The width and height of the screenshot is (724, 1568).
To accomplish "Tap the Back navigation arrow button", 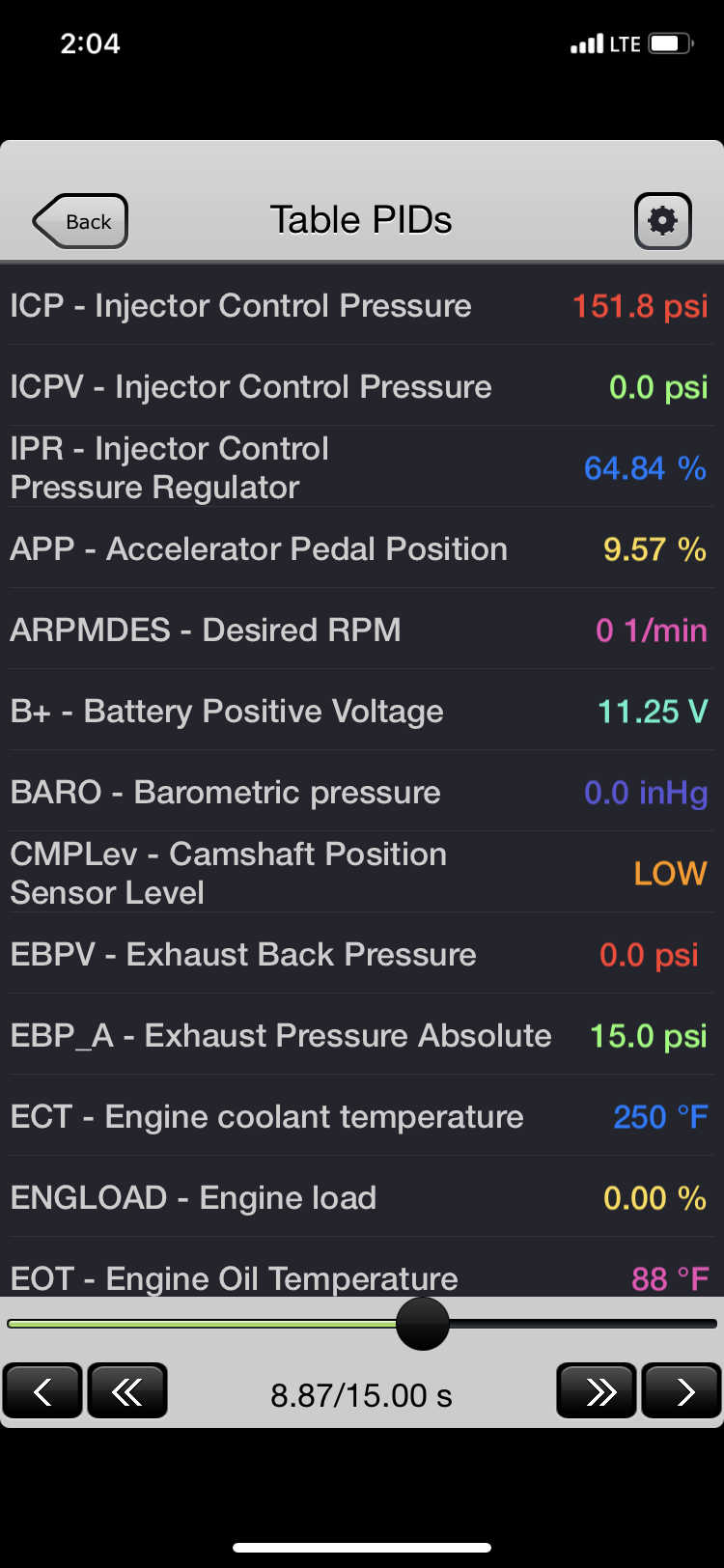I will point(80,221).
